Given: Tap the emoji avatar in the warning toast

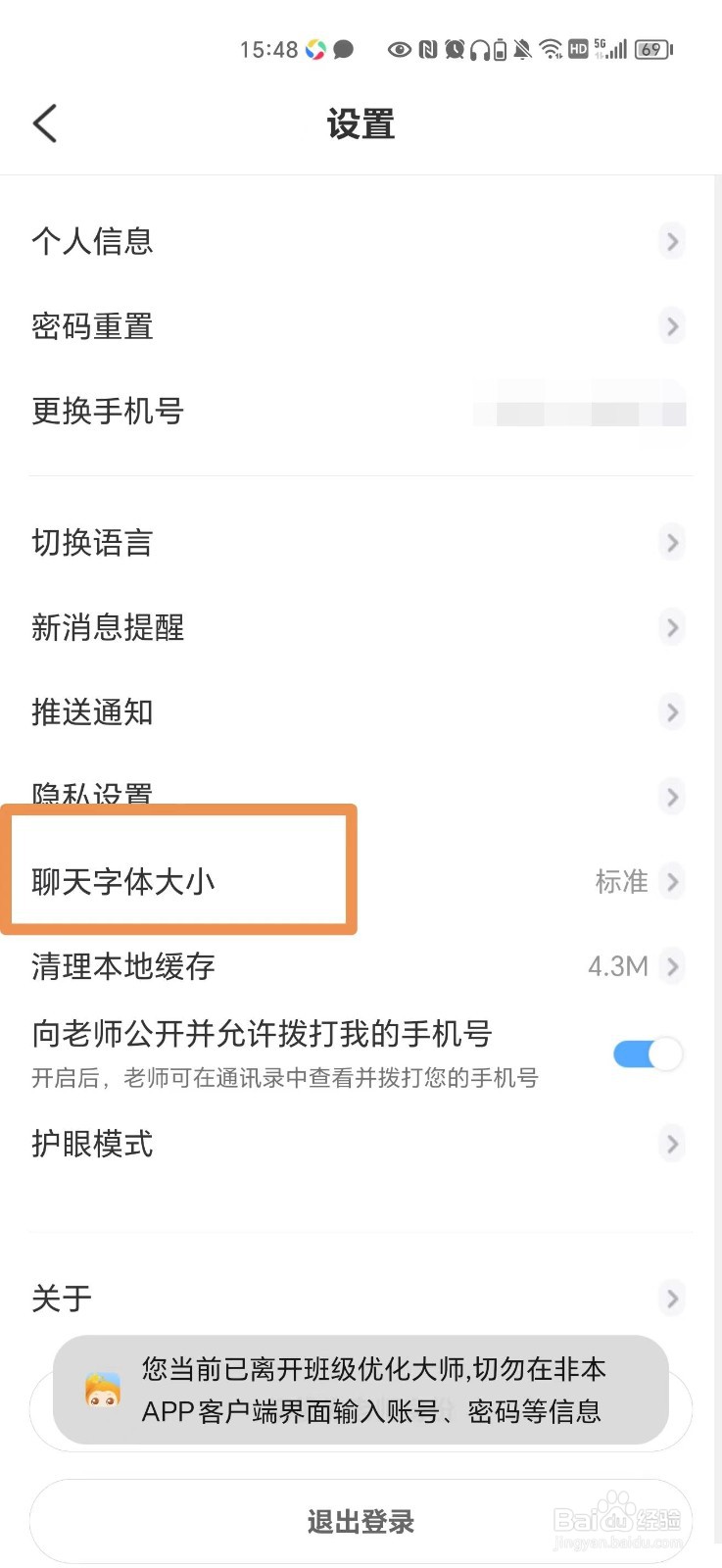Looking at the screenshot, I should point(99,1390).
